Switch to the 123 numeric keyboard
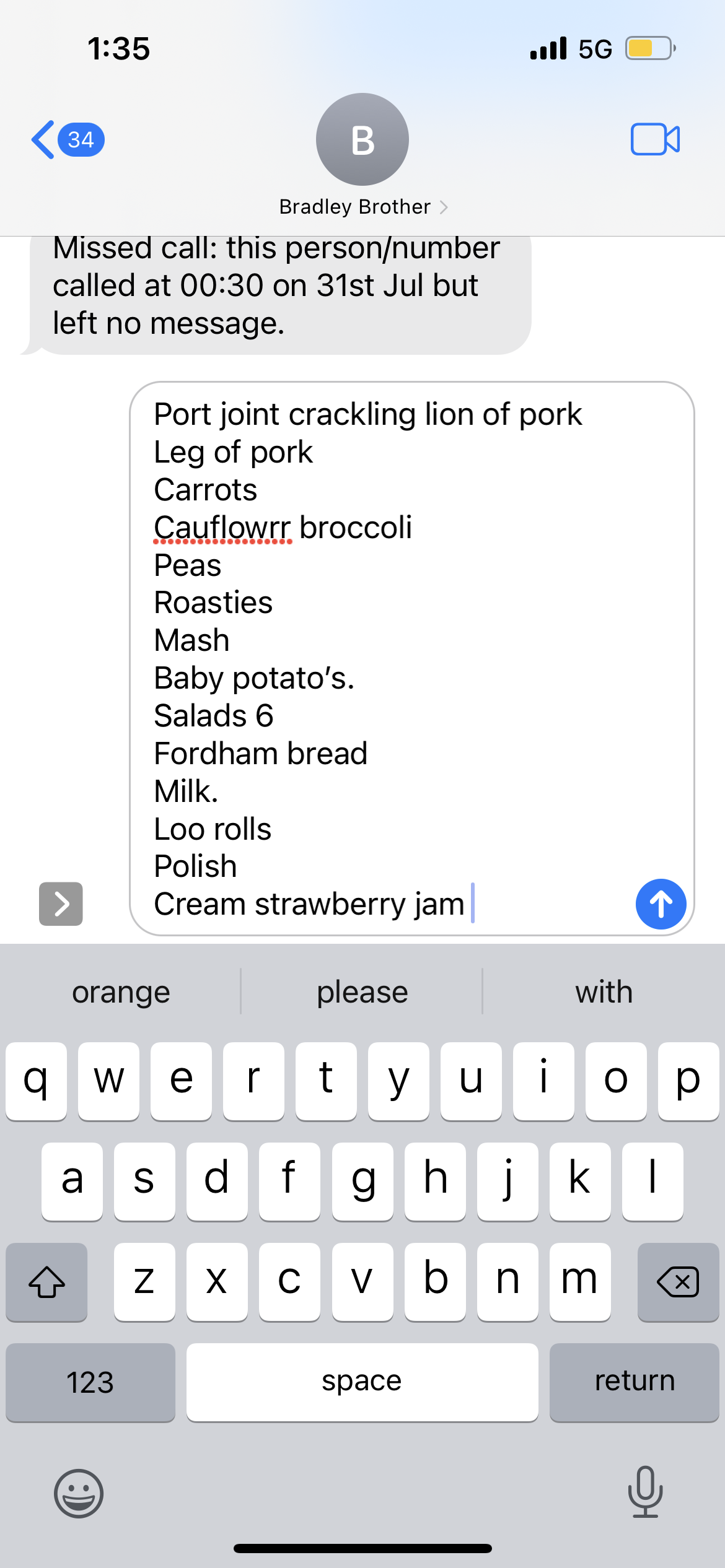The height and width of the screenshot is (1568, 725). click(x=90, y=1382)
